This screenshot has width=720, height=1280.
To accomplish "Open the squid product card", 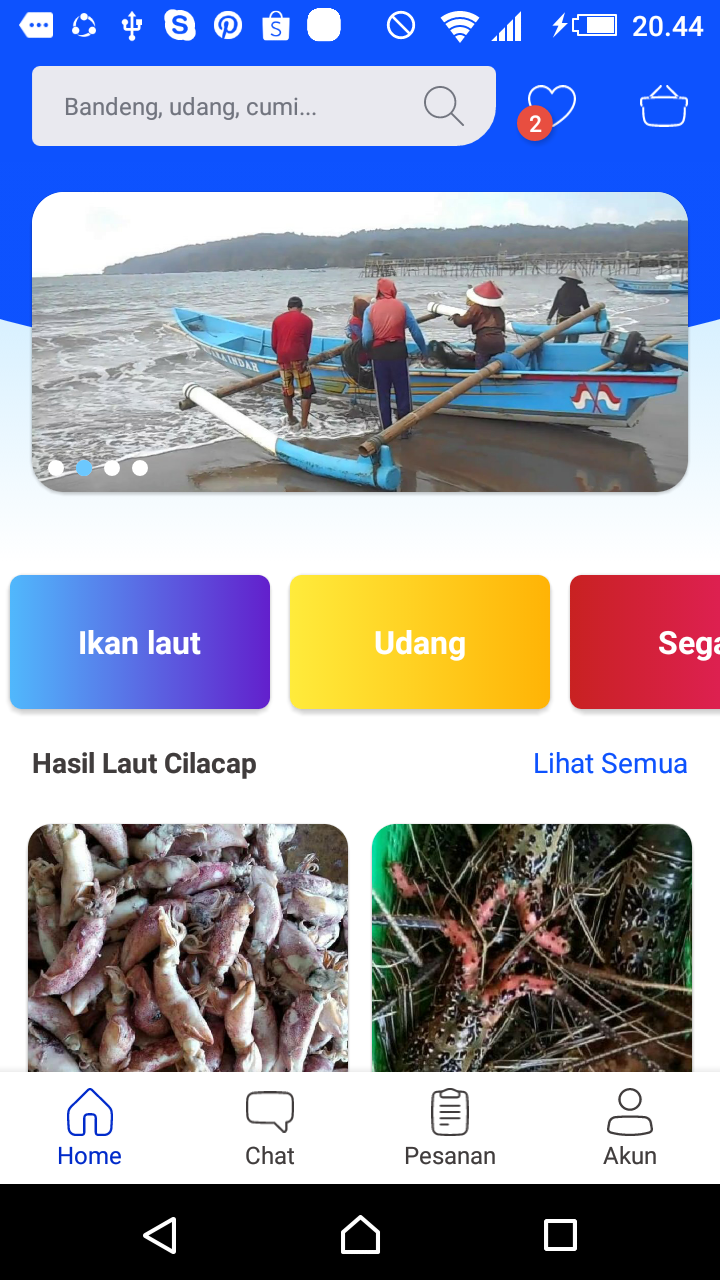I will point(188,946).
